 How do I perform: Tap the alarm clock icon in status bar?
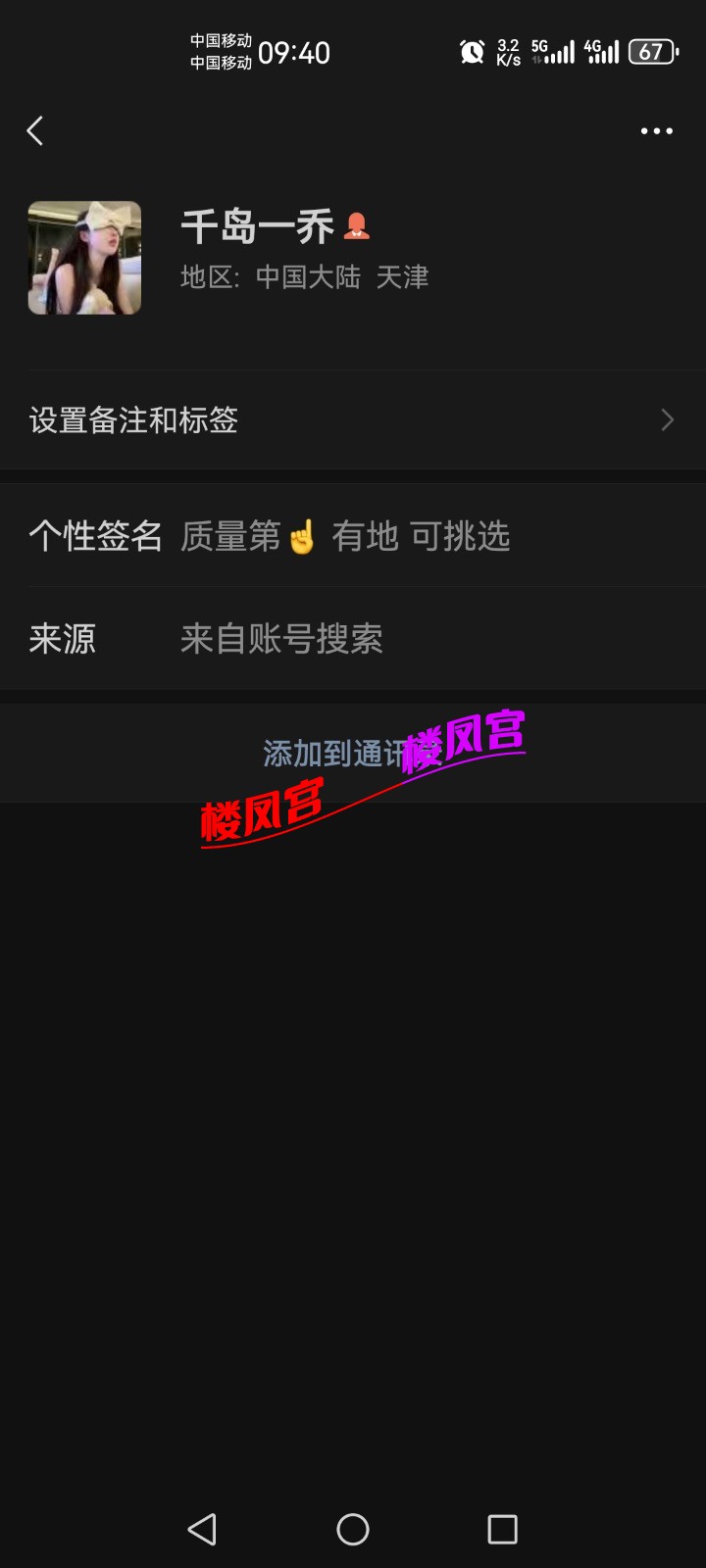[472, 51]
